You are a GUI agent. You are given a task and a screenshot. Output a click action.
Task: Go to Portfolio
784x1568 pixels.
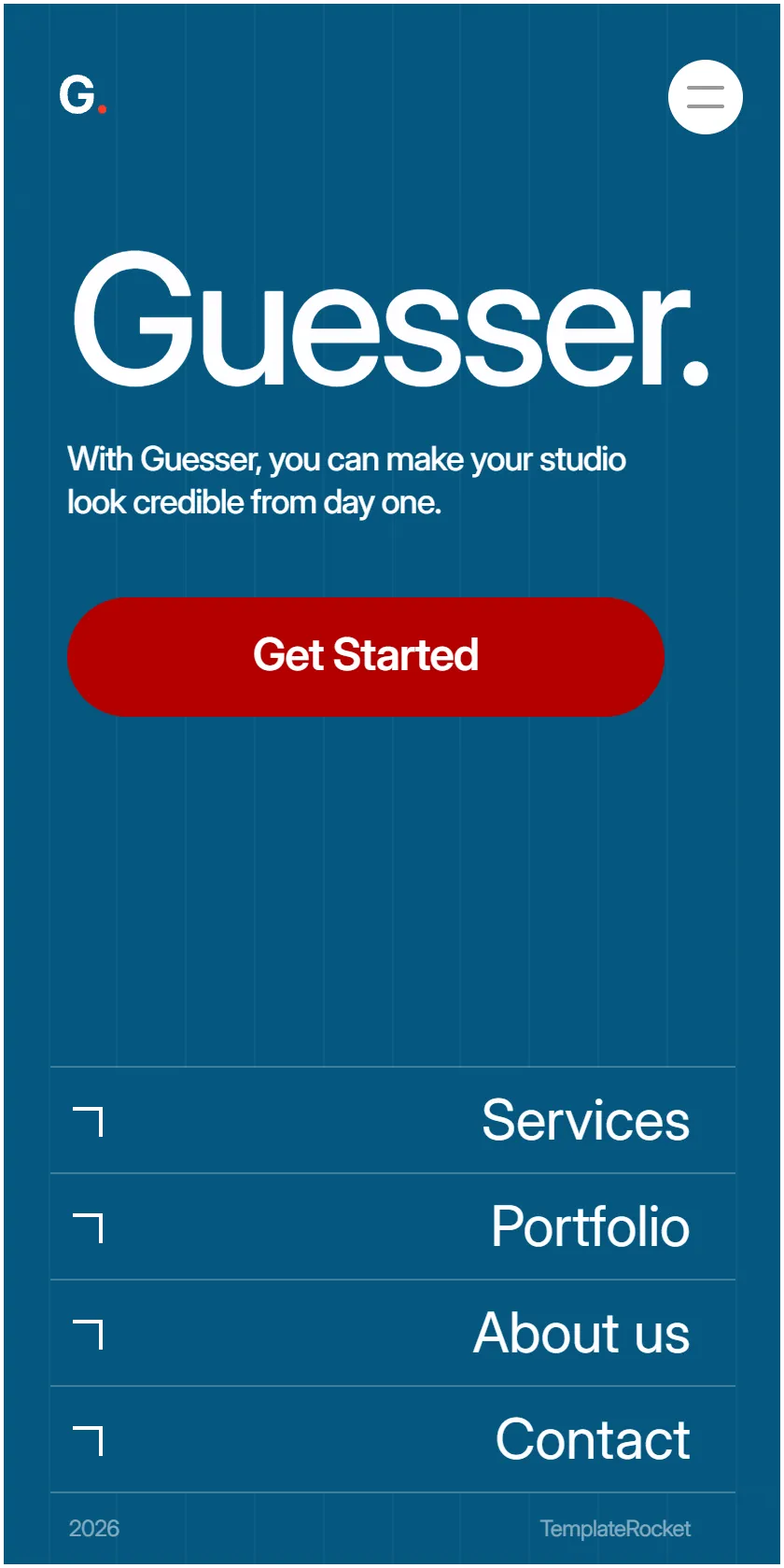click(x=393, y=1226)
